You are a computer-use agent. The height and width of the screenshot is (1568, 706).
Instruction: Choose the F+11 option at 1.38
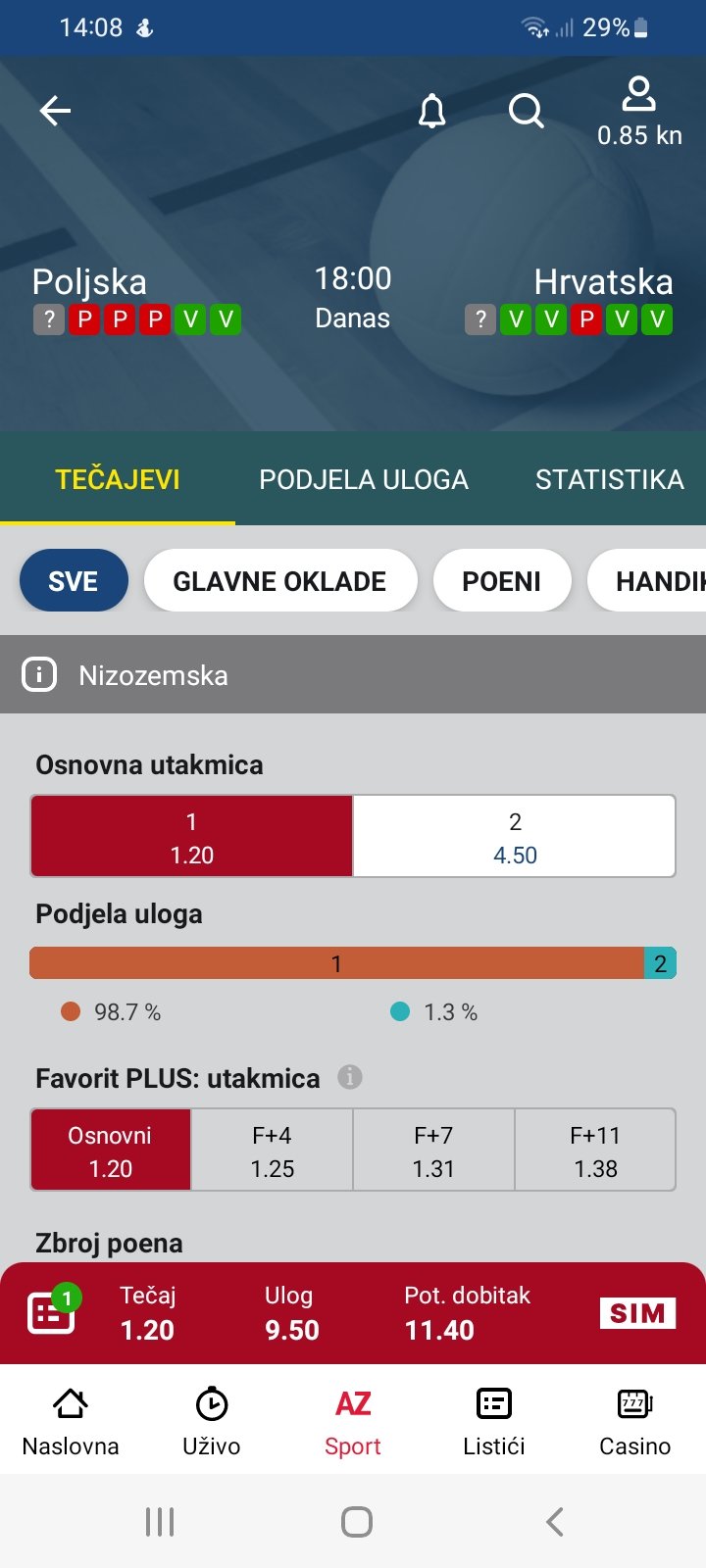click(x=595, y=1151)
